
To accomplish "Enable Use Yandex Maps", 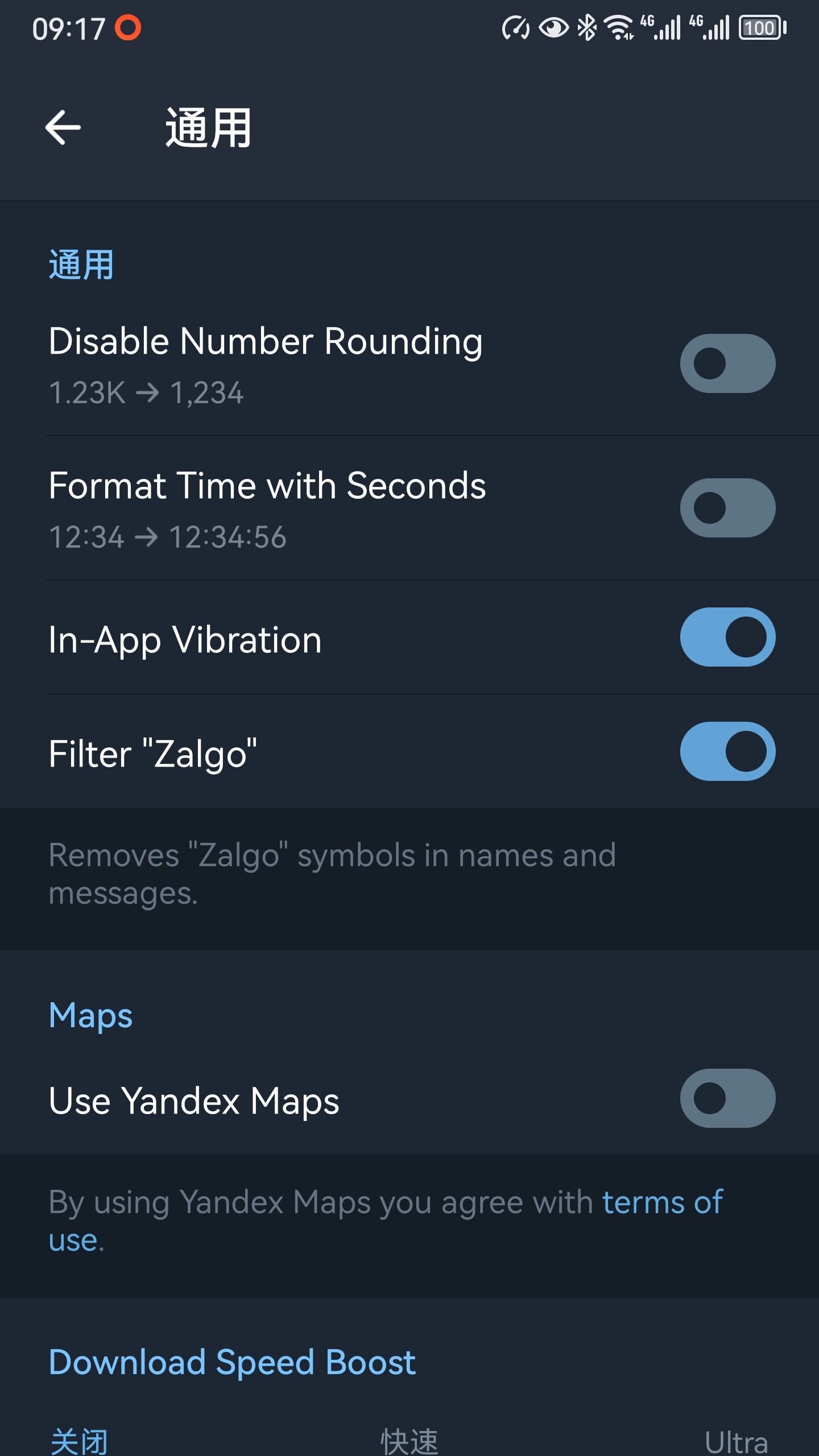I will tap(727, 1098).
